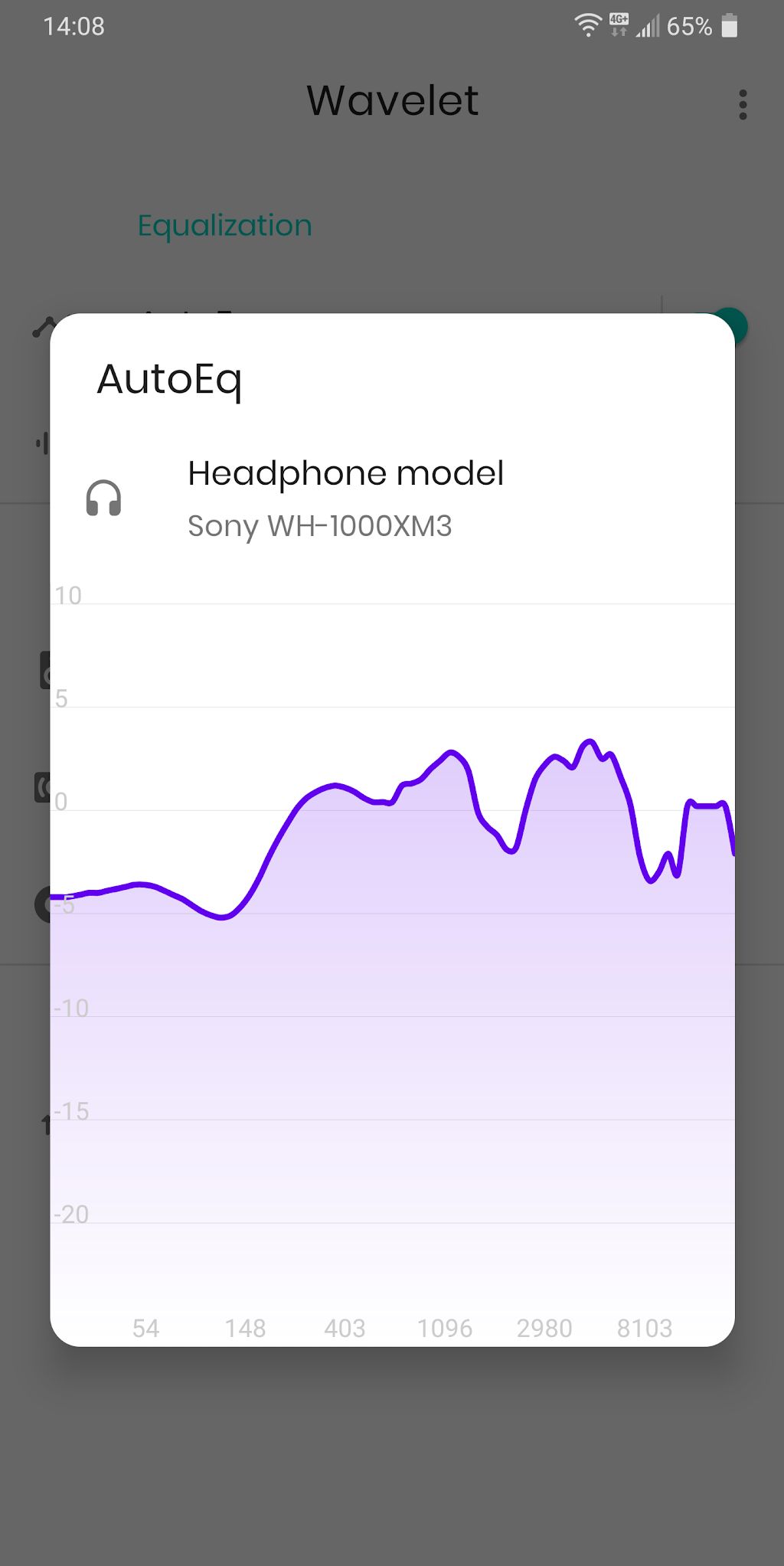Open the overflow menu

(x=742, y=105)
